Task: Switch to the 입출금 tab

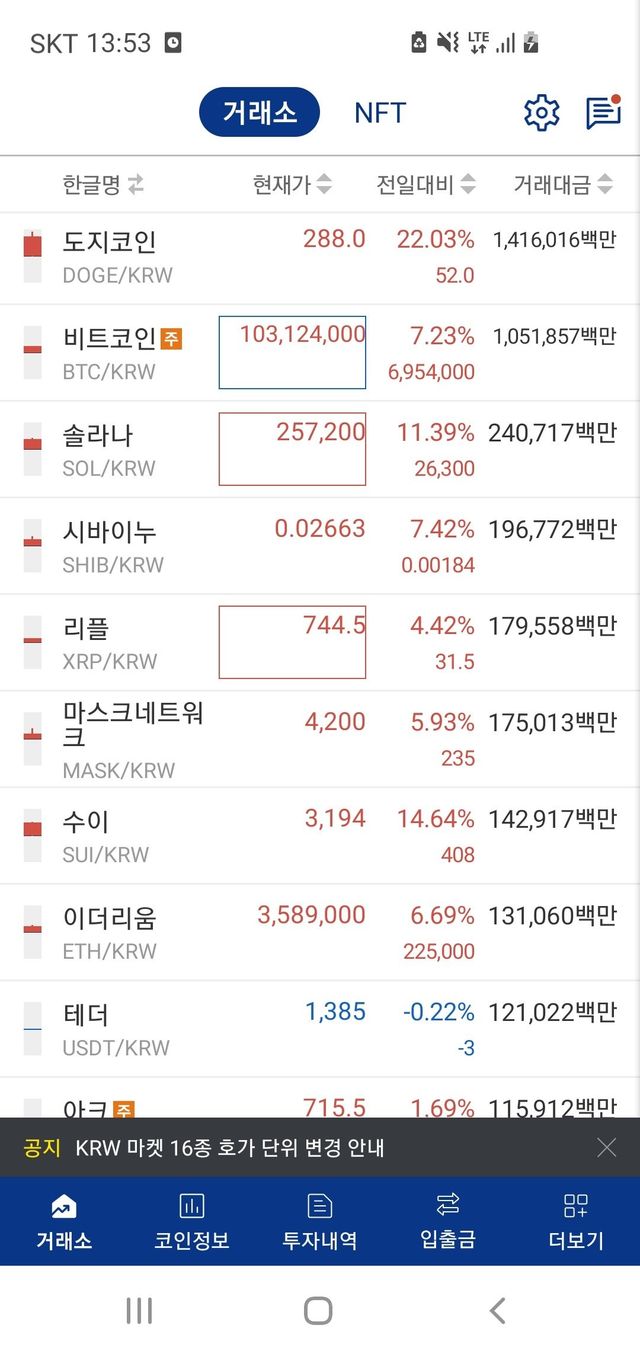Action: (x=447, y=1221)
